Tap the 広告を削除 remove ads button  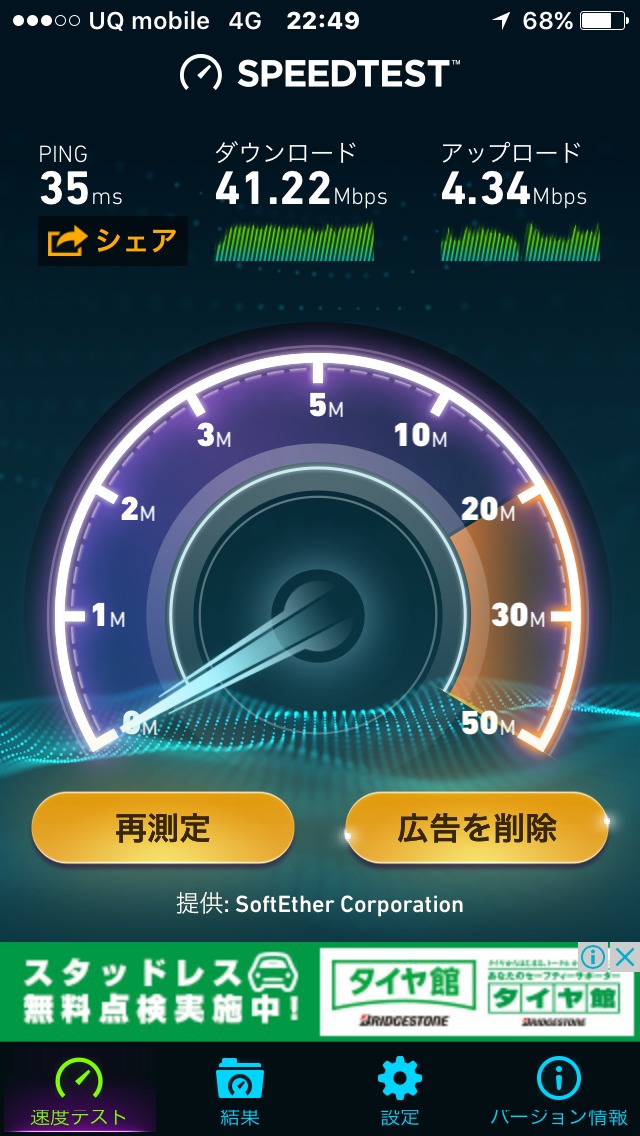[477, 828]
